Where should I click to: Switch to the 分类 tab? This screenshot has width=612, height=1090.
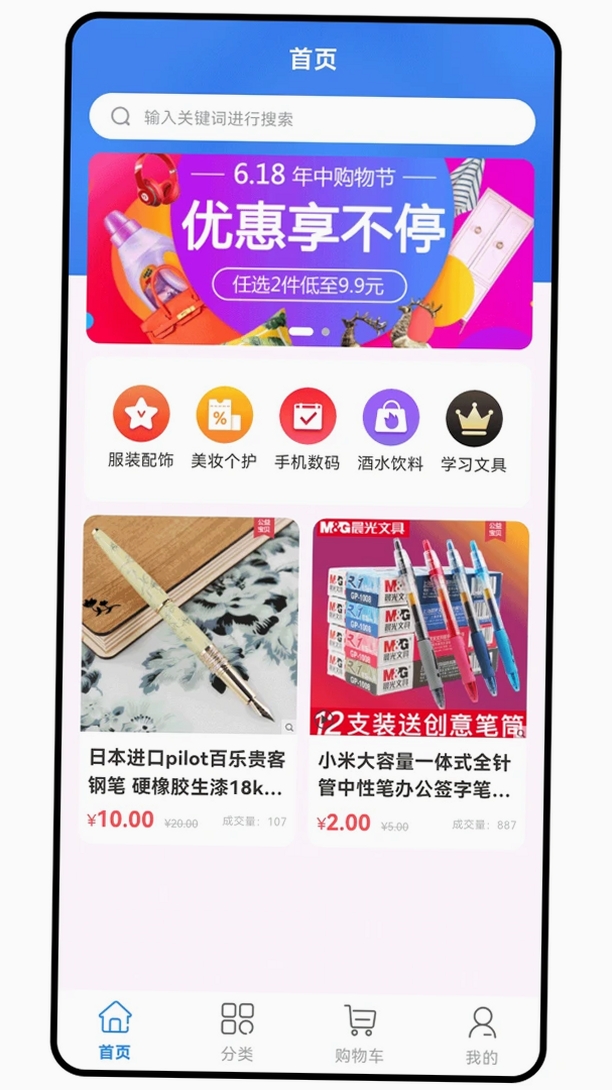(x=237, y=1032)
